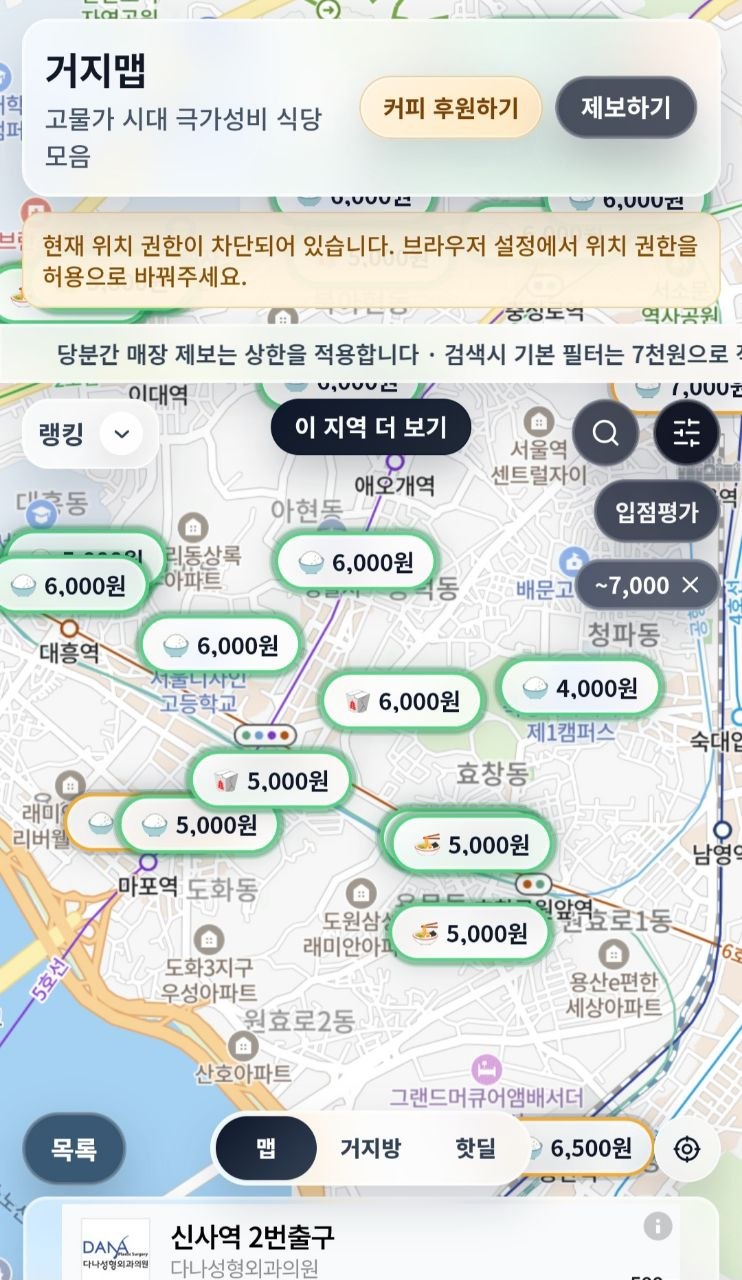742x1280 pixels.
Task: Tap the 커피 후원하기 button
Action: click(450, 108)
